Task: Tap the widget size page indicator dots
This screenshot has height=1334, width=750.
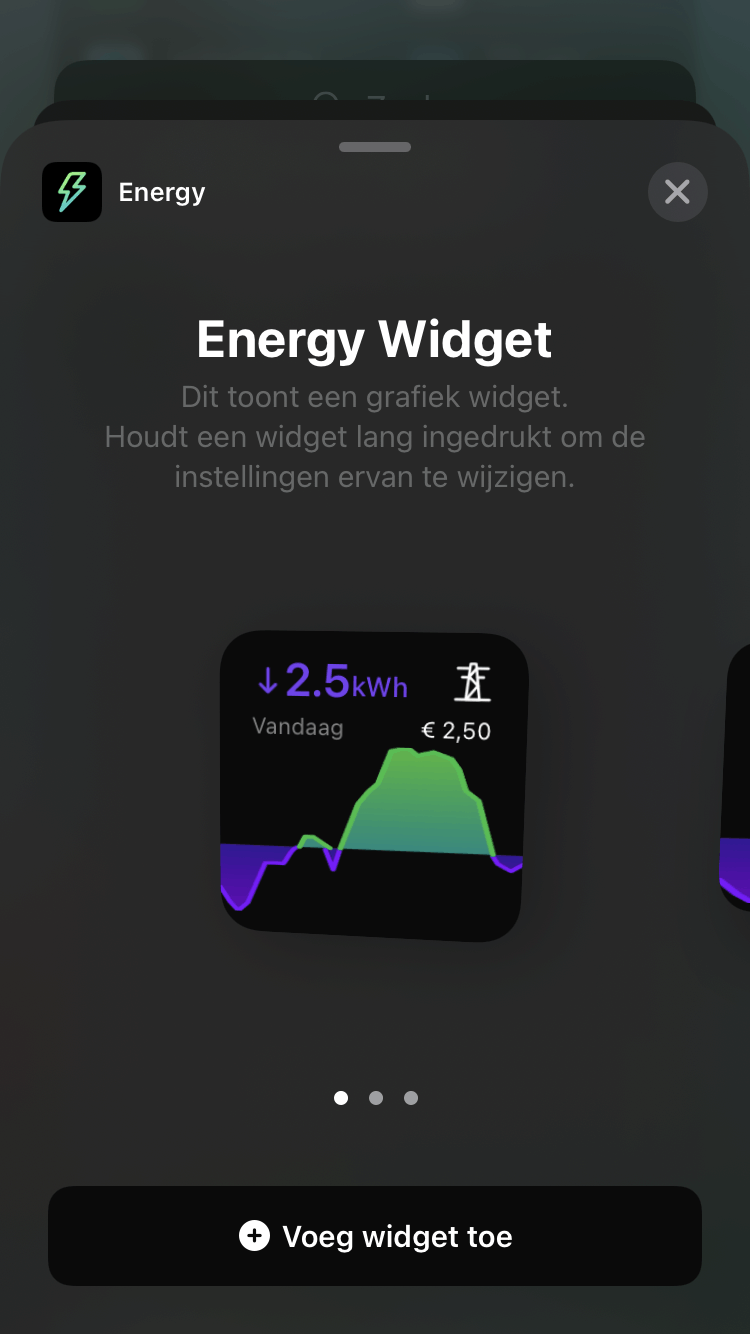Action: click(x=375, y=1098)
